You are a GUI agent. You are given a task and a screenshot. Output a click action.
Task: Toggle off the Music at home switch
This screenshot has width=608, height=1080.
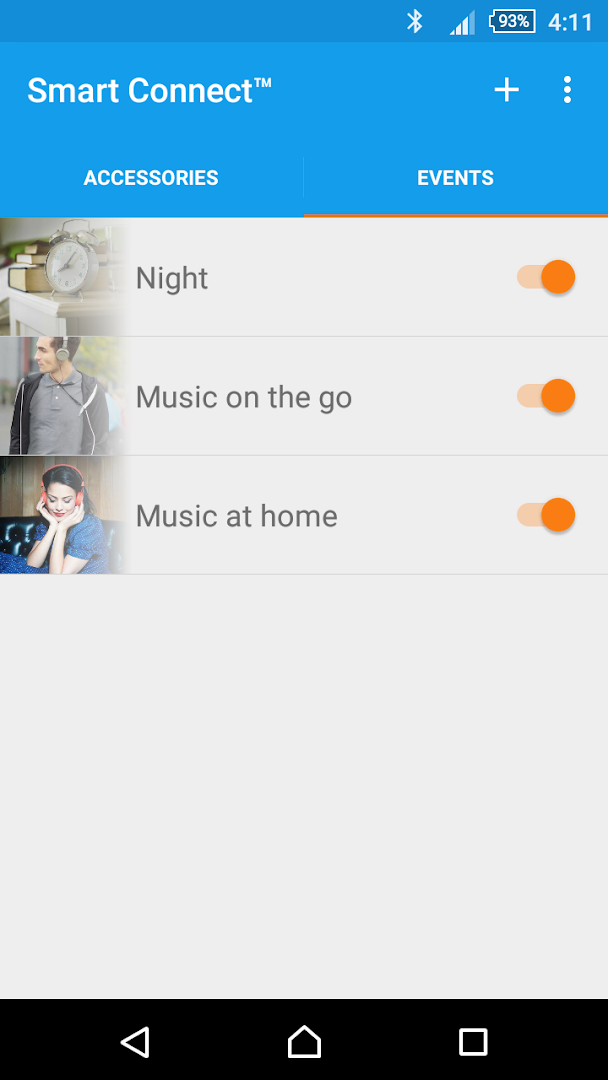547,515
